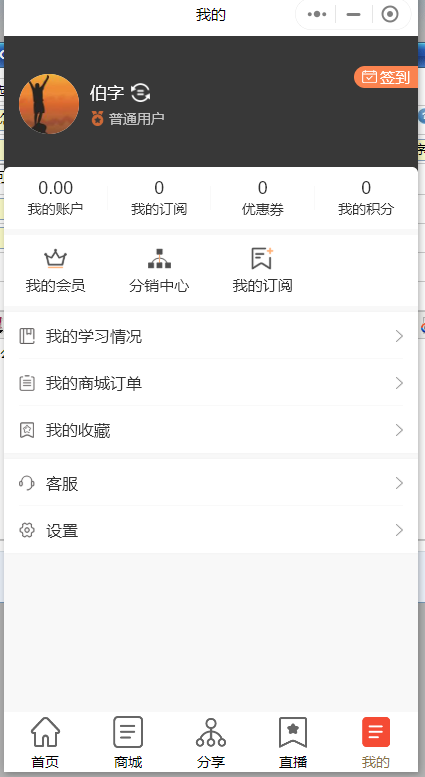Check 我的积分 points
The width and height of the screenshot is (425, 777).
point(366,198)
